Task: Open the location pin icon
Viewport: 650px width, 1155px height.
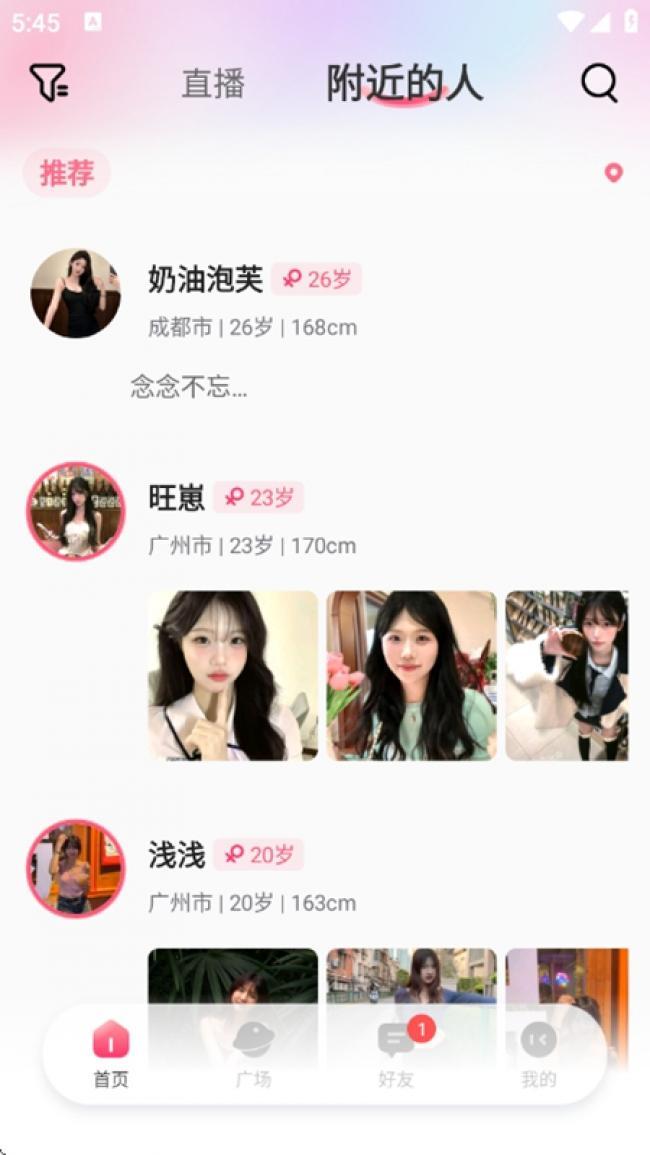Action: coord(613,173)
